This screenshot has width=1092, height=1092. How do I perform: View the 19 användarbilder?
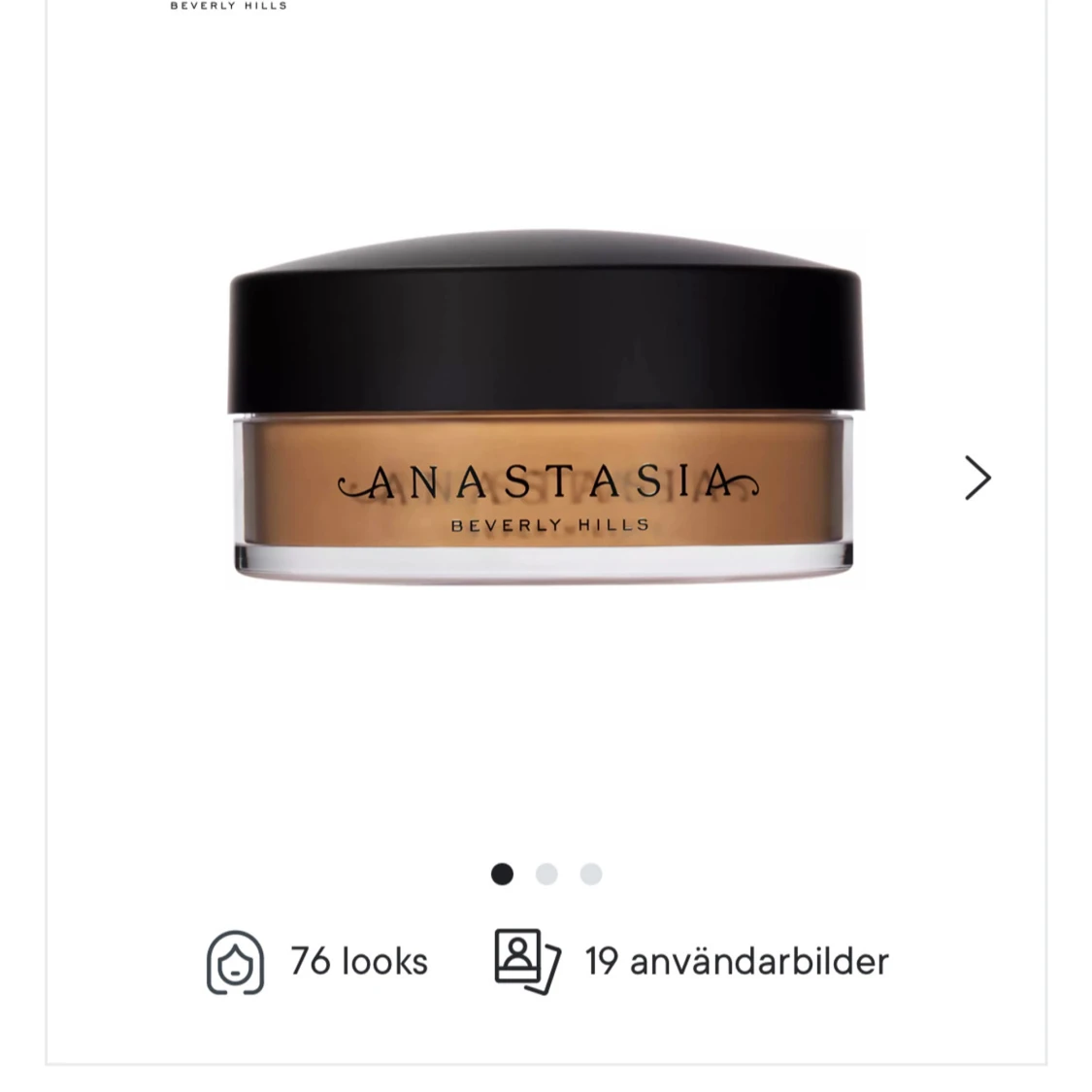(691, 962)
